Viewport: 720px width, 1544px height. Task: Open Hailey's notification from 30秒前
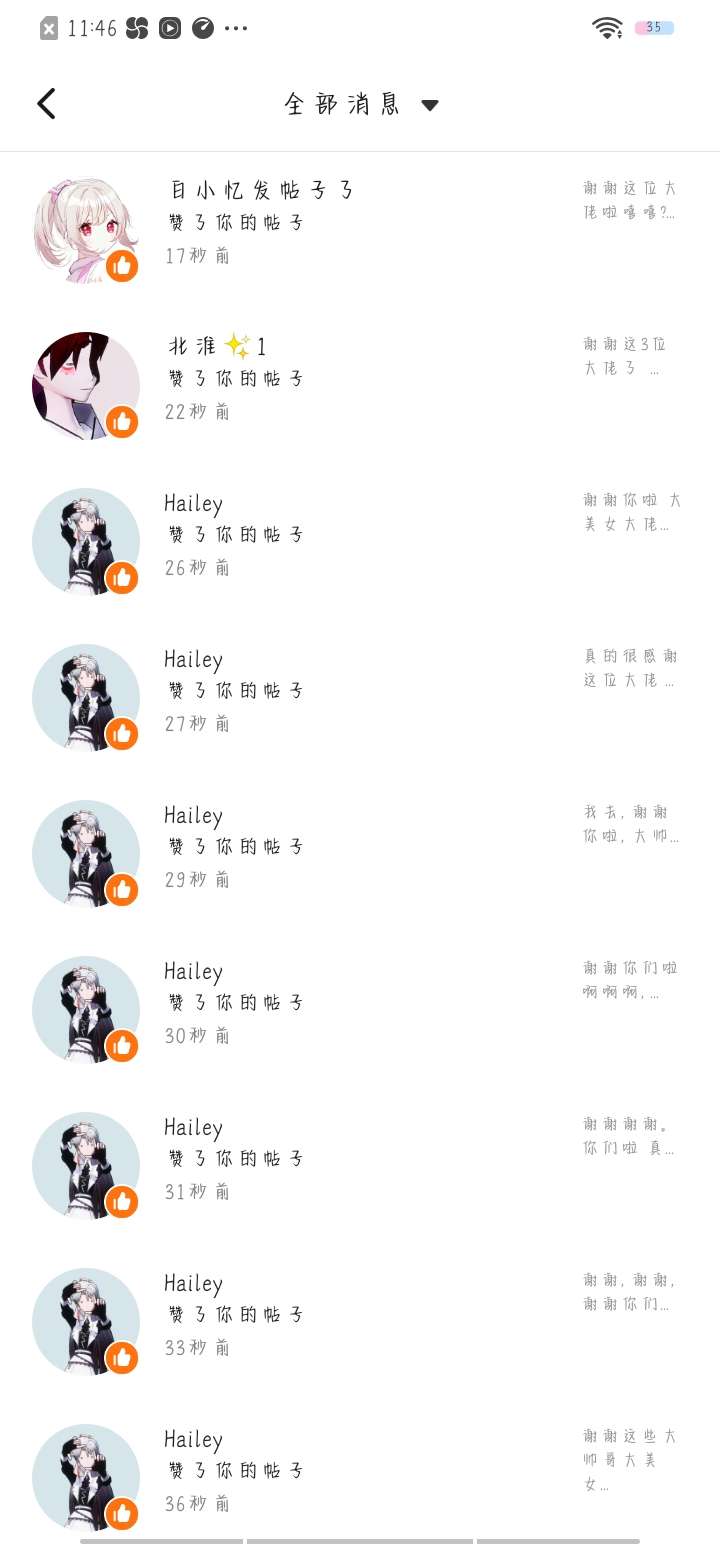tap(360, 1002)
